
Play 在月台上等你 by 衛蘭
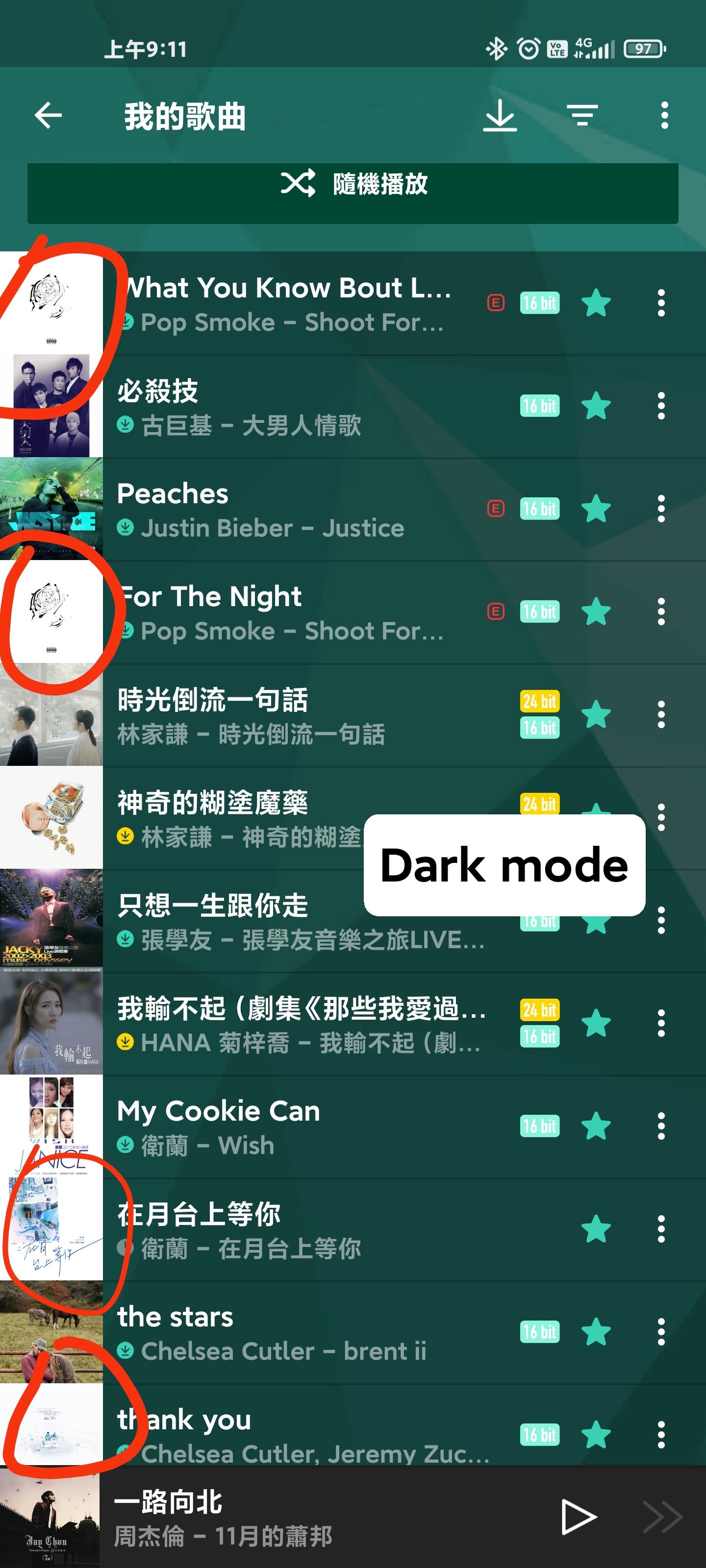pyautogui.click(x=274, y=1229)
